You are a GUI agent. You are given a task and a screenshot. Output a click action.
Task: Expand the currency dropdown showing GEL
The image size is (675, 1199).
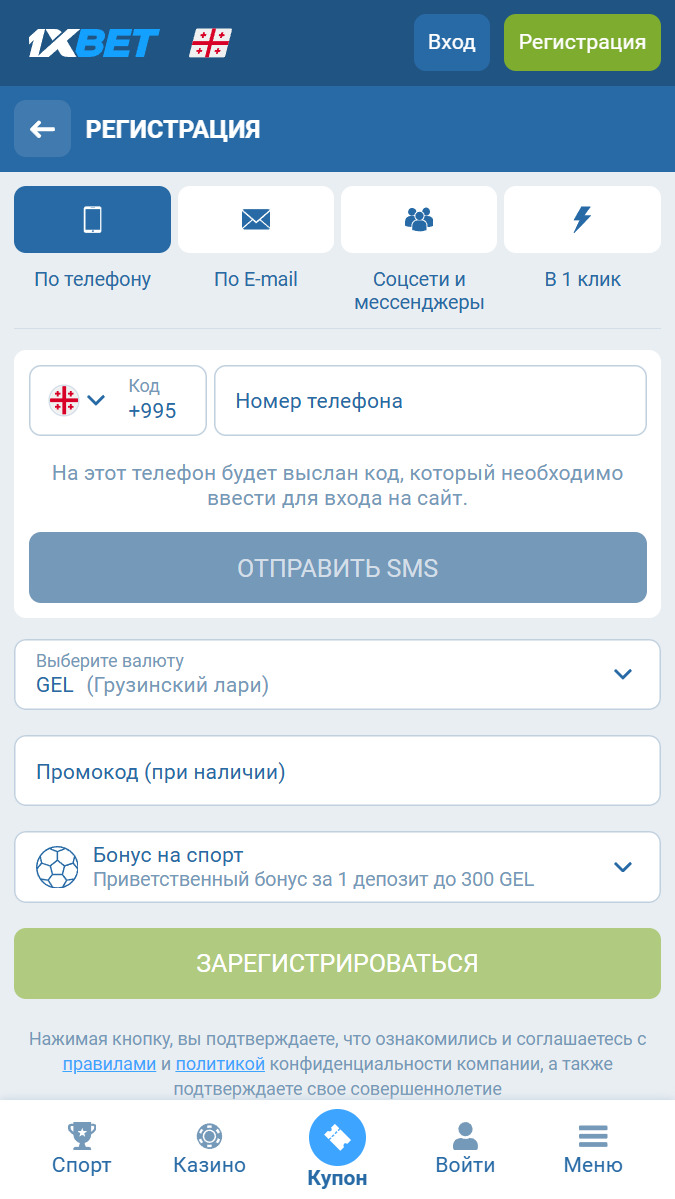click(337, 674)
